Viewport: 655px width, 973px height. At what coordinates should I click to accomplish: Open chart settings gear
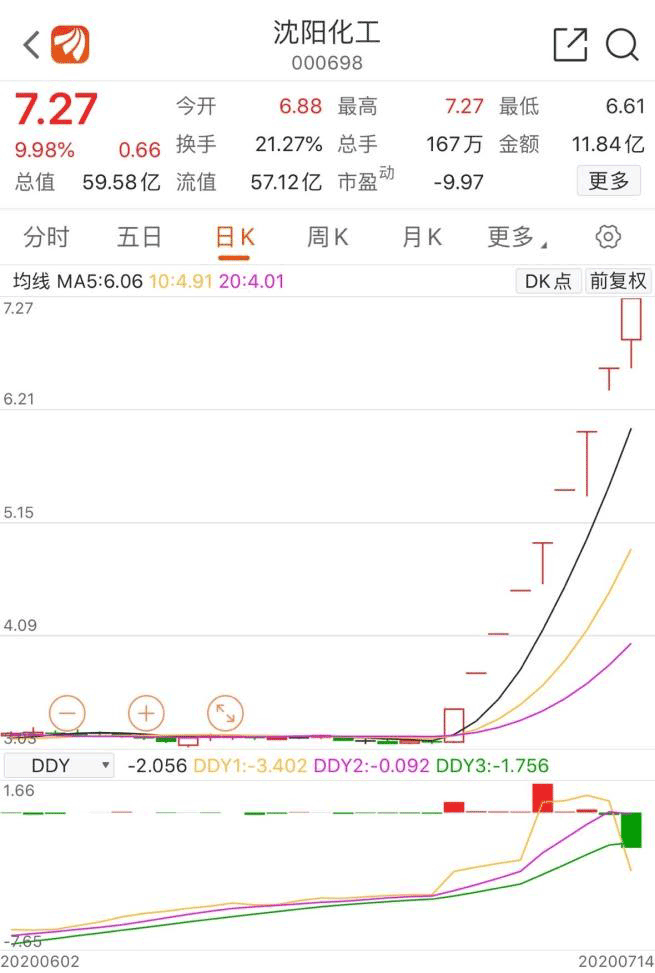click(608, 237)
